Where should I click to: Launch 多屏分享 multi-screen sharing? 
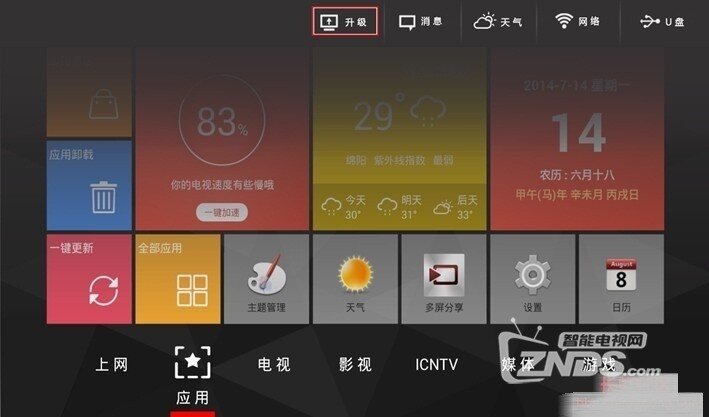tap(444, 278)
